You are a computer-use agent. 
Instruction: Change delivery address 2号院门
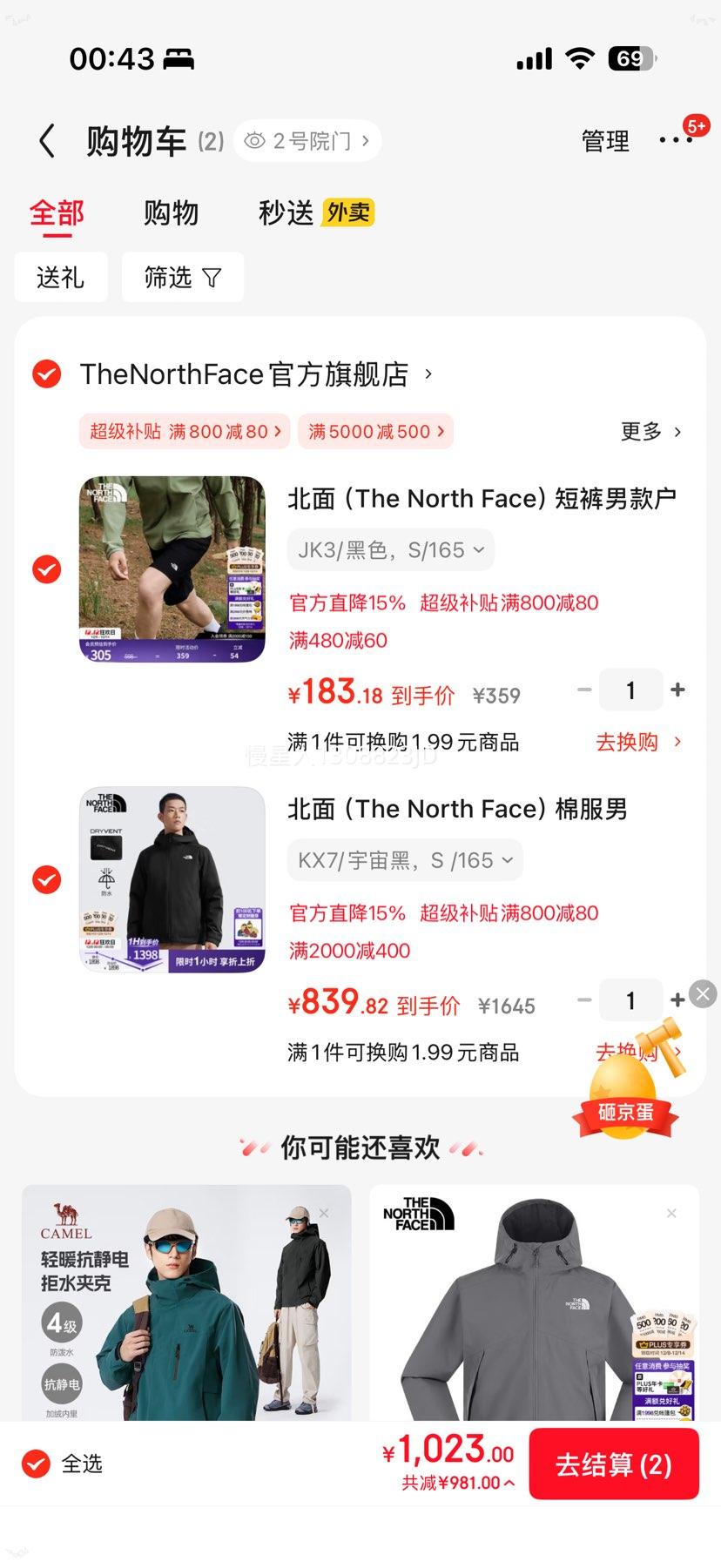[x=307, y=141]
